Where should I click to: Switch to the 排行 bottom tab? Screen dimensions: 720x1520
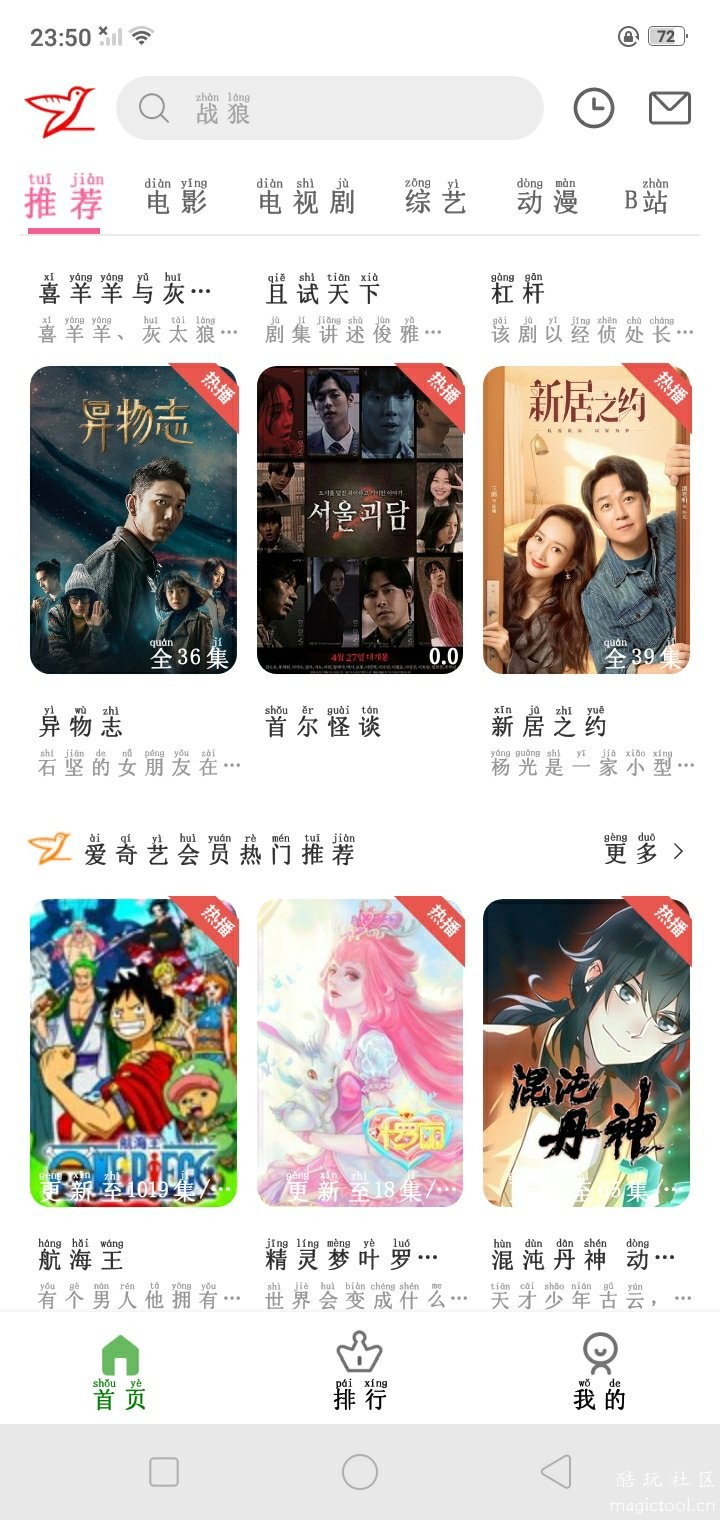[360, 1372]
